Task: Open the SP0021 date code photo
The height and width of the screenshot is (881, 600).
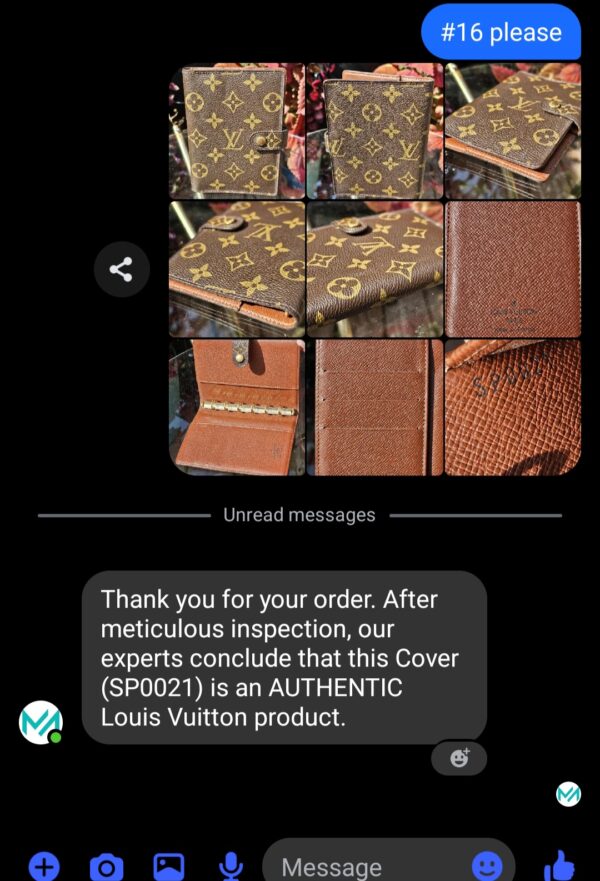Action: coord(513,407)
